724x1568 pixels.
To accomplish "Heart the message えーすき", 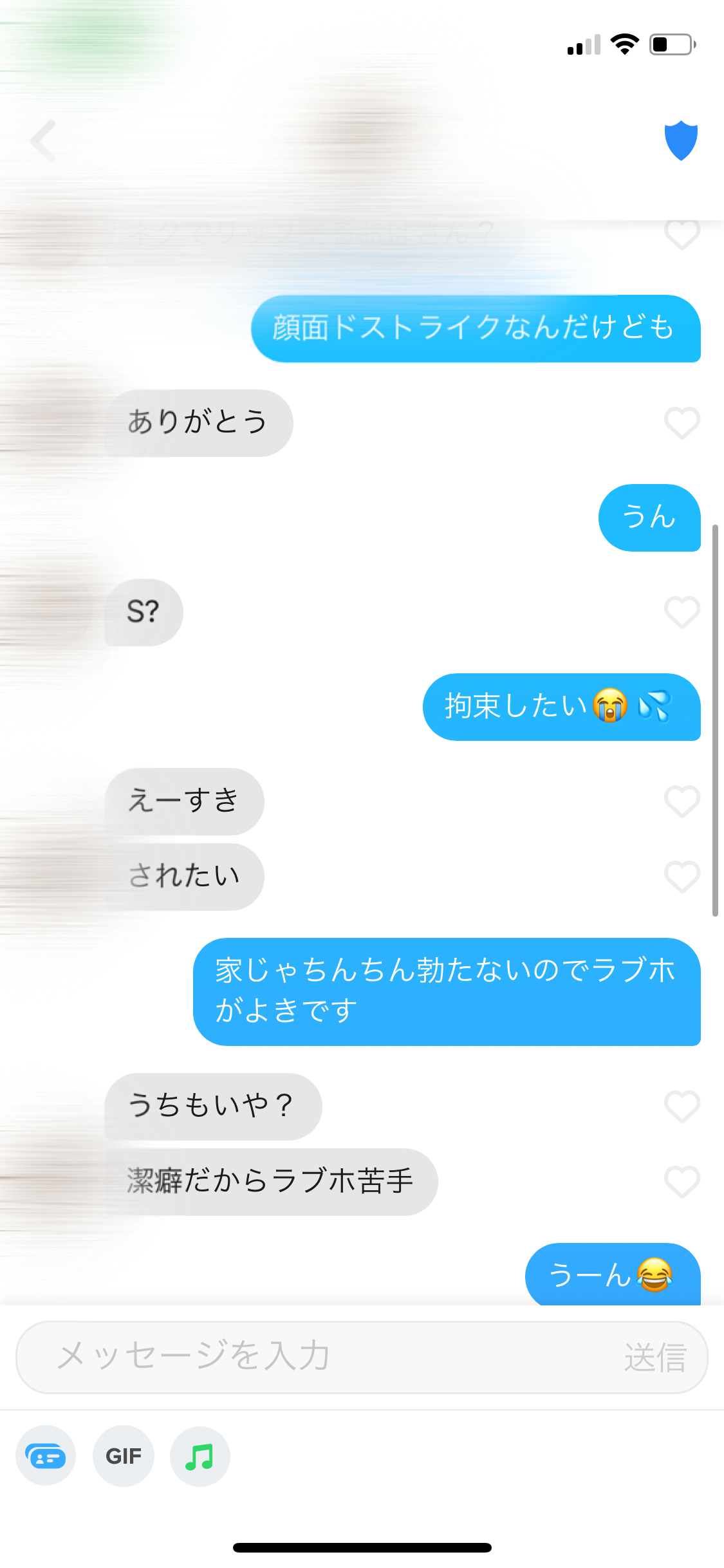I will (x=682, y=801).
